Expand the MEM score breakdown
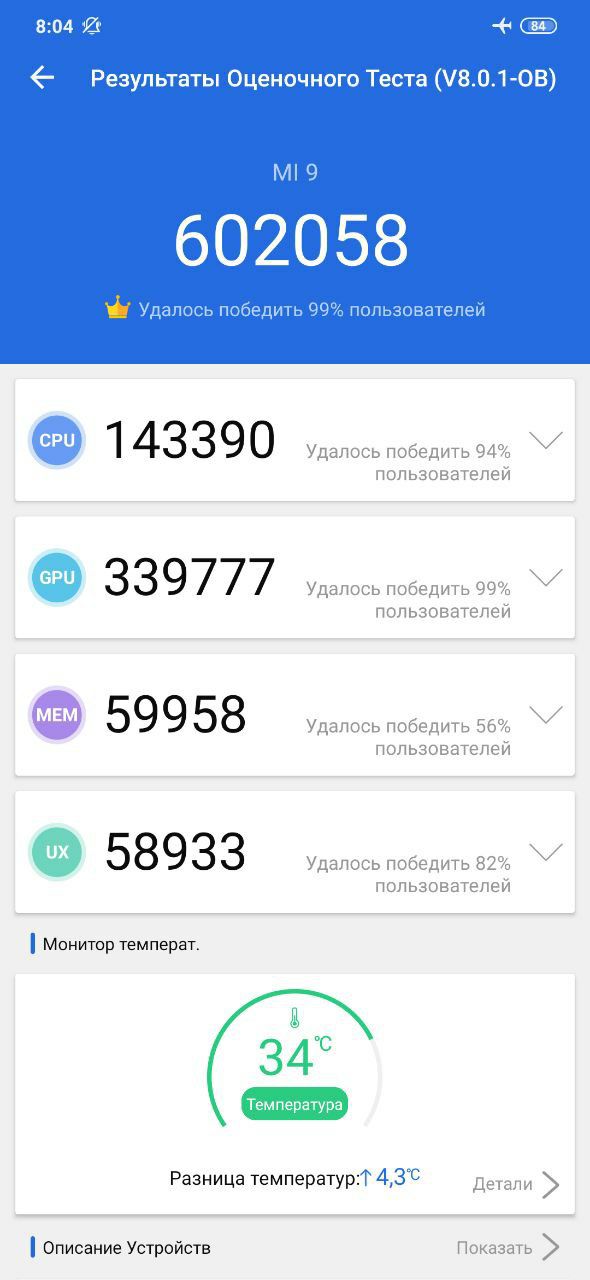 click(x=546, y=714)
